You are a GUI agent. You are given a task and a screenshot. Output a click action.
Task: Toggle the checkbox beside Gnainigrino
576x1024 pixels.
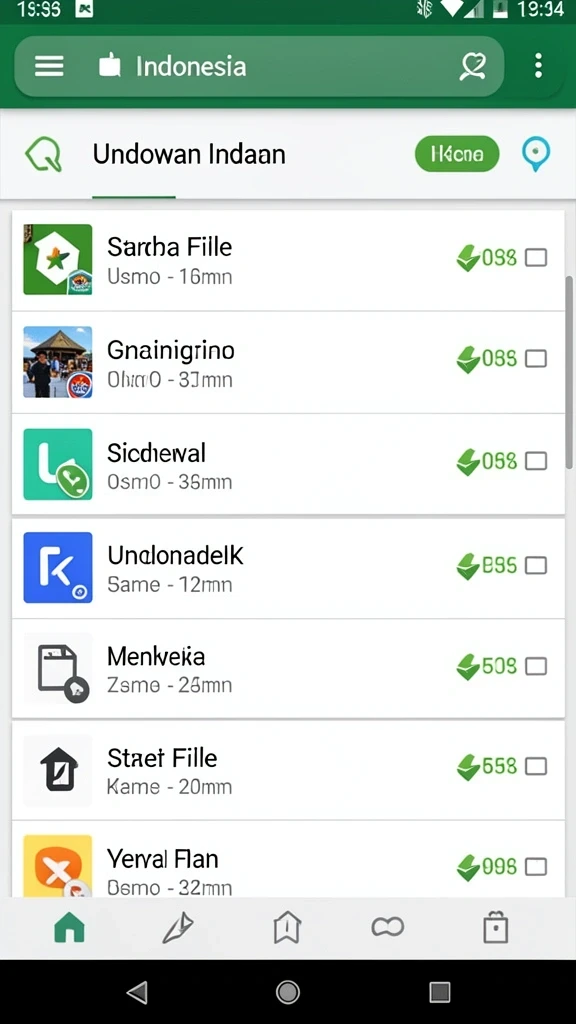click(x=536, y=359)
